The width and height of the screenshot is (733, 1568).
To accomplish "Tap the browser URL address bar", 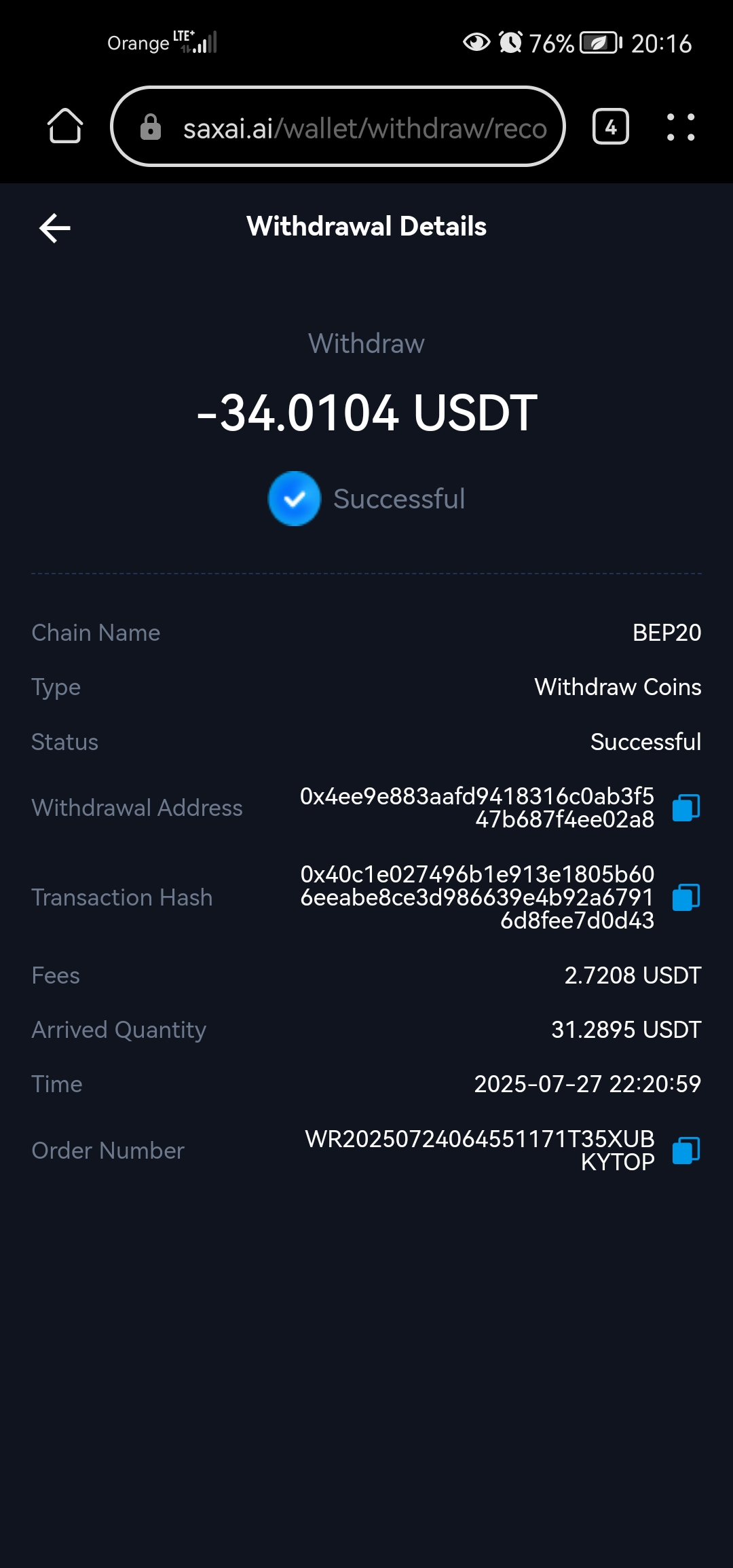I will [x=338, y=127].
